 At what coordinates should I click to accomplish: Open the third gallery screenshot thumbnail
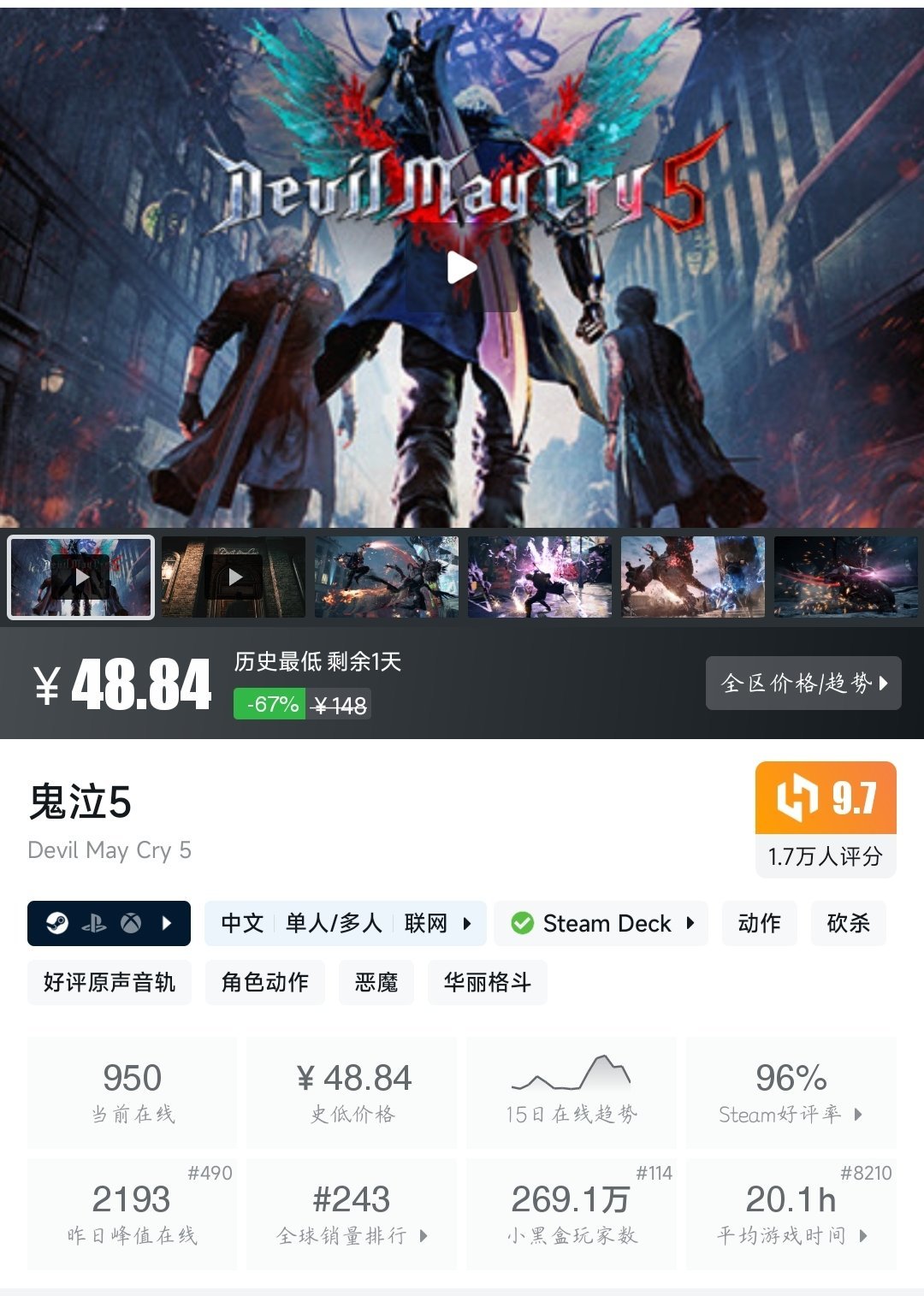(387, 577)
